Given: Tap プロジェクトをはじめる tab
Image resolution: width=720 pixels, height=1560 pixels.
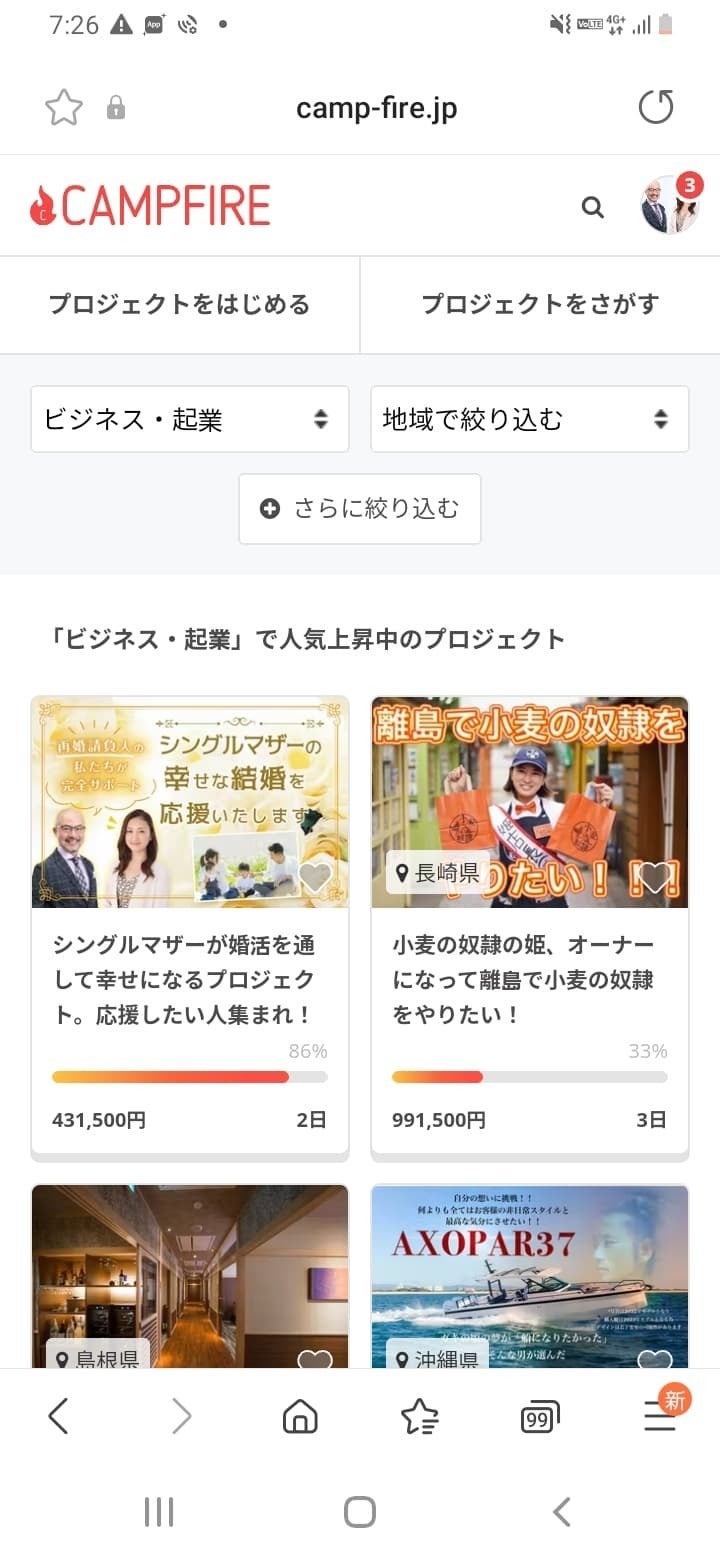Looking at the screenshot, I should click(180, 304).
